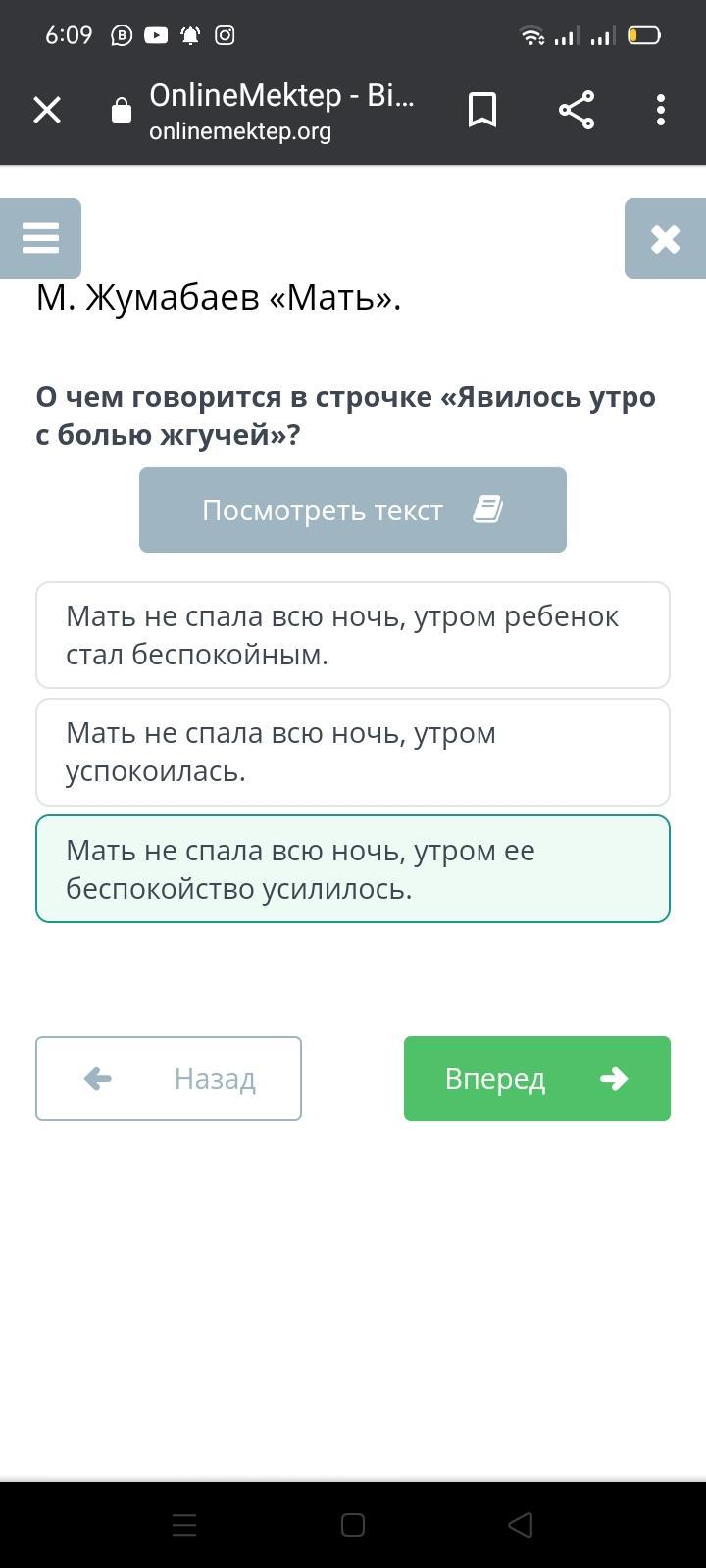This screenshot has height=1568, width=706.
Task: Pick answer ending with беспокойство усилилось
Action: [x=353, y=869]
